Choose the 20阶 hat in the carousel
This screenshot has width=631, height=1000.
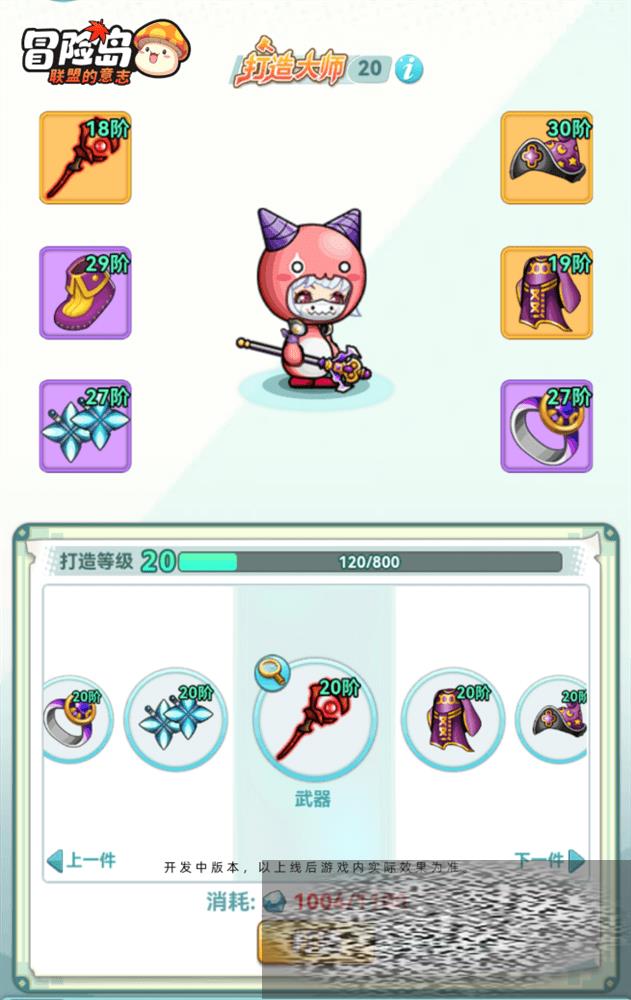click(553, 718)
